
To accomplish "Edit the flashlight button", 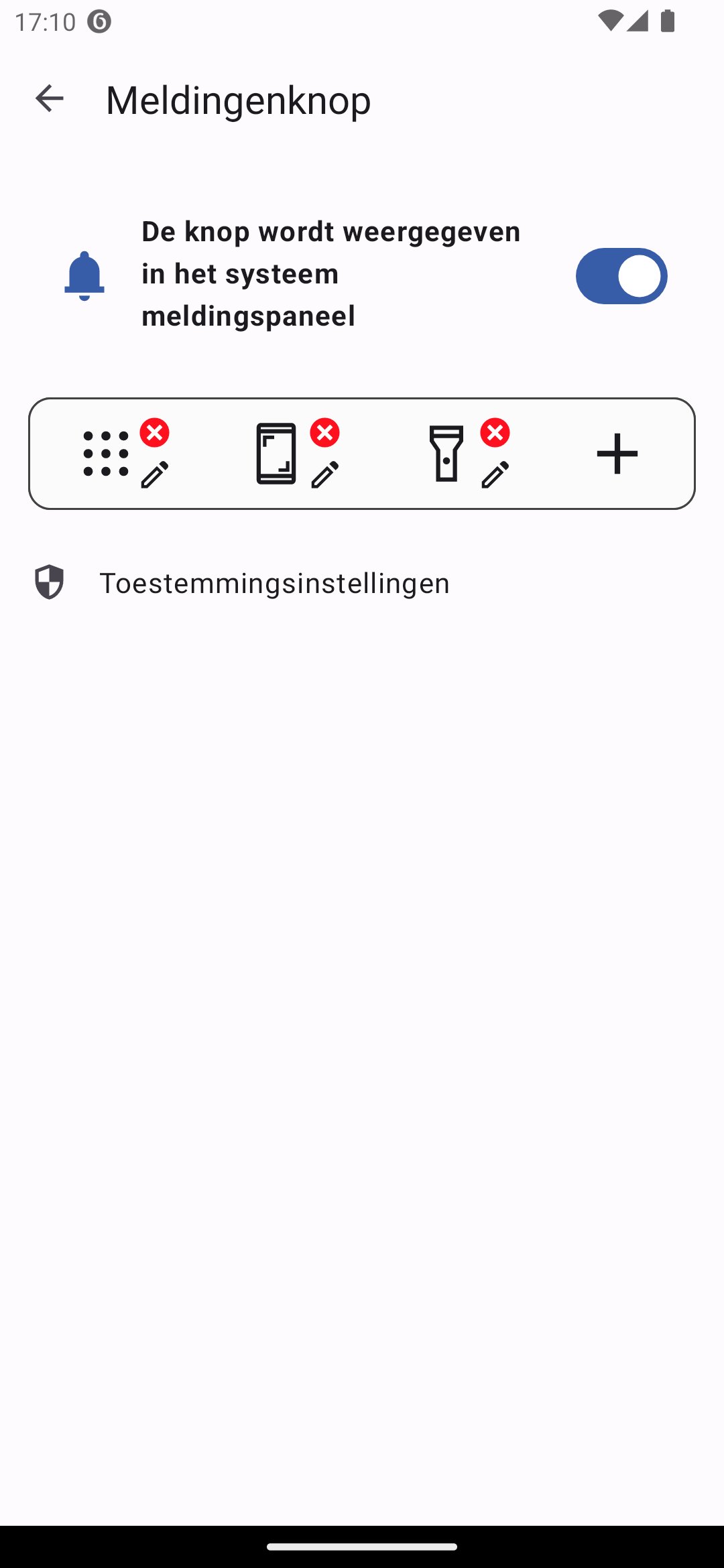I will click(495, 475).
